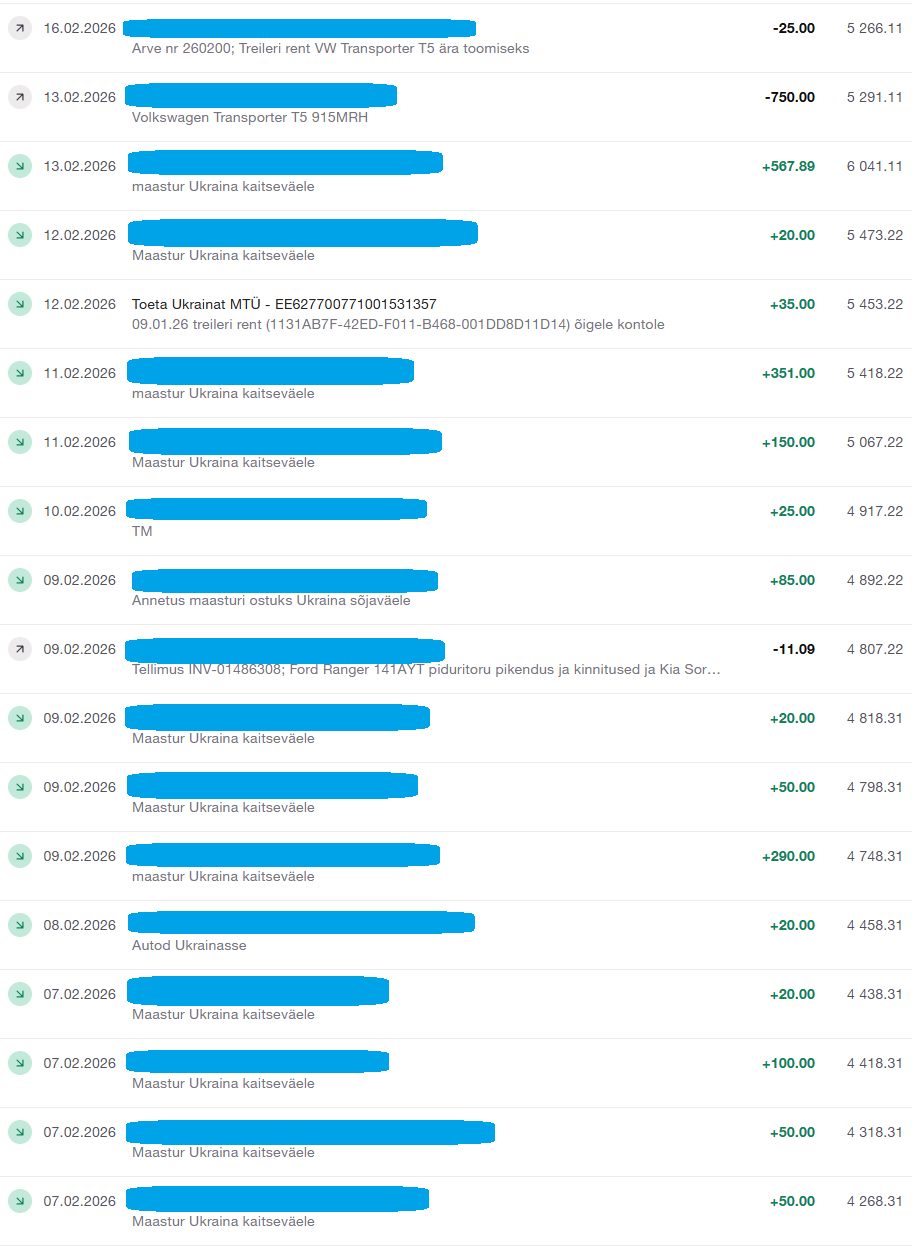View the -11.09 Tellimus INV-01486308 payment
The image size is (923, 1250).
tap(456, 659)
